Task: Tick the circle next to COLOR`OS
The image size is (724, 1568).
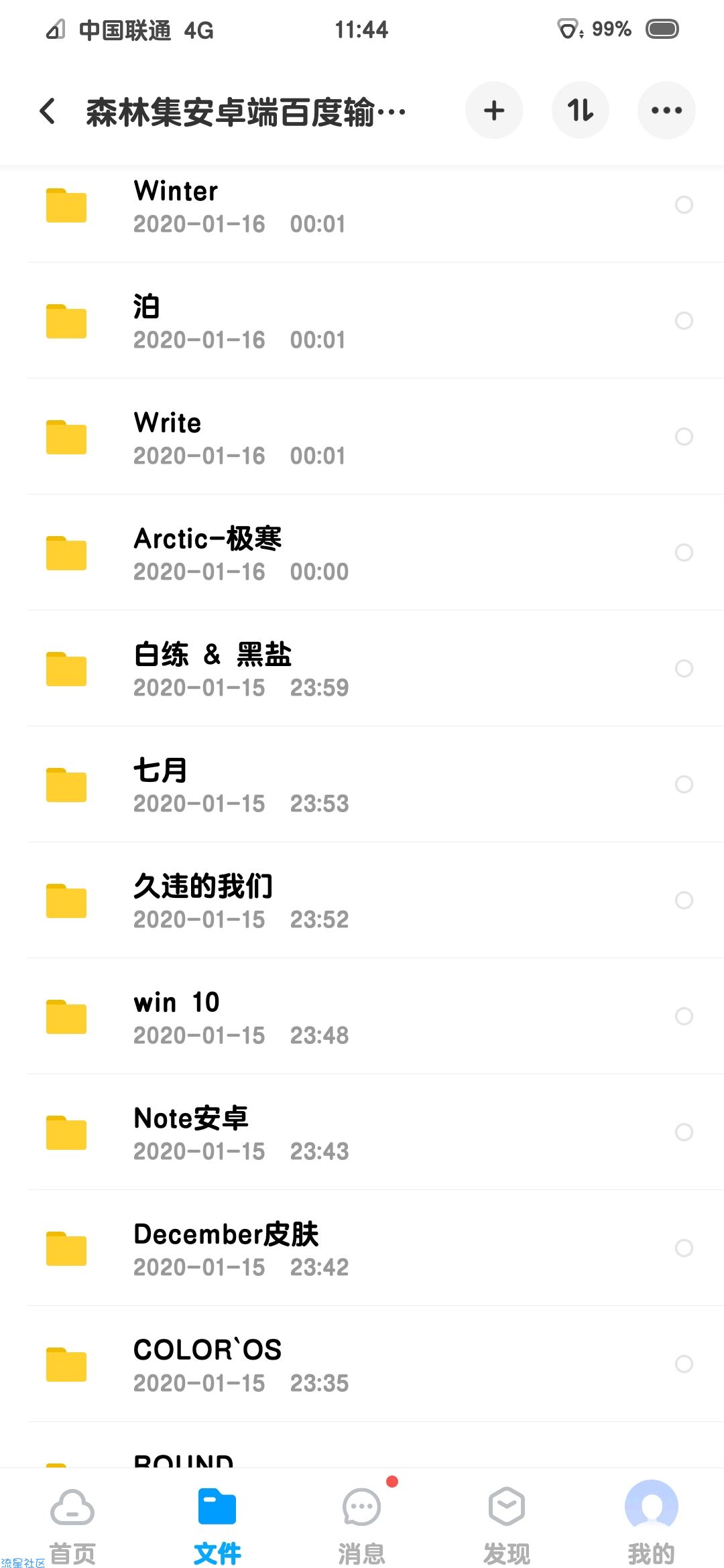Action: pos(684,1364)
